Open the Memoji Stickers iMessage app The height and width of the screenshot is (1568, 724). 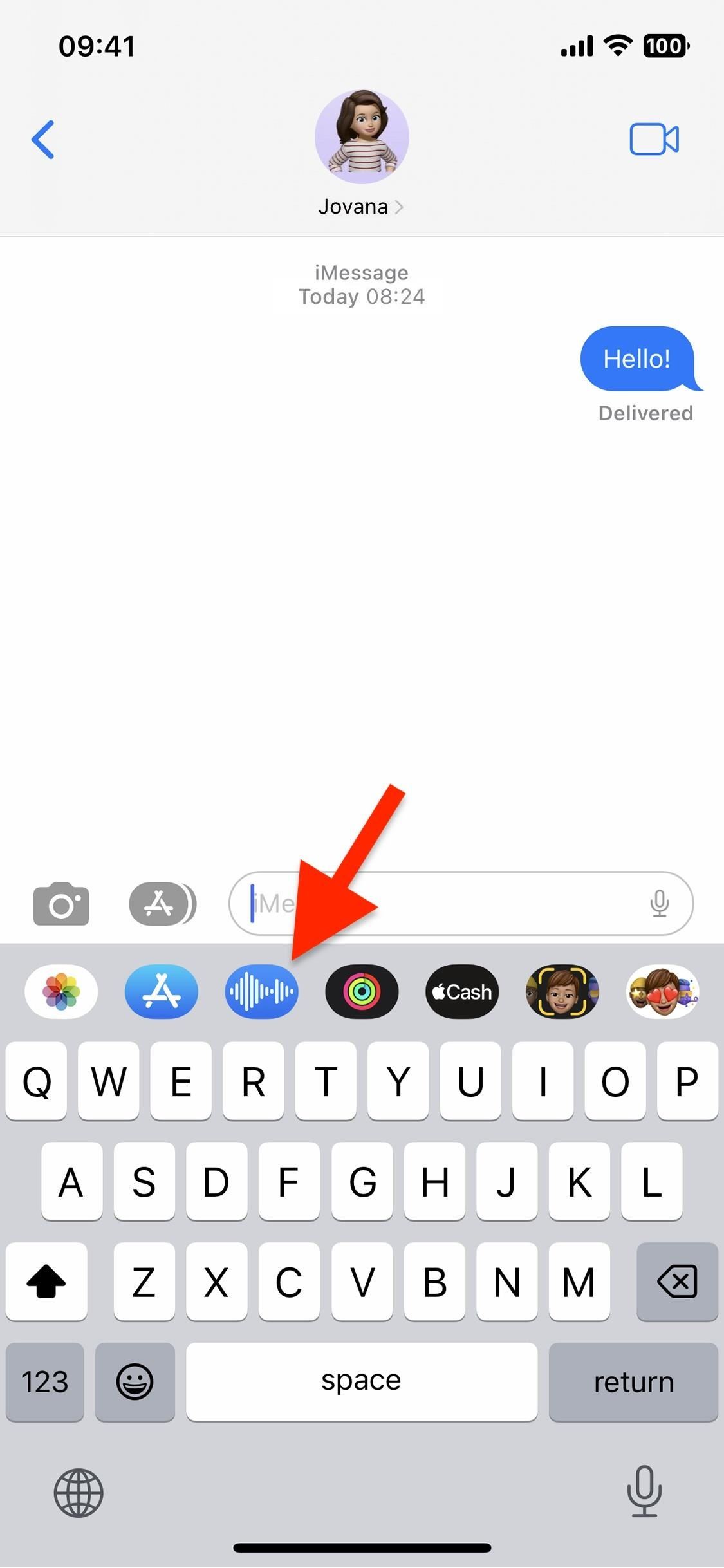point(662,992)
